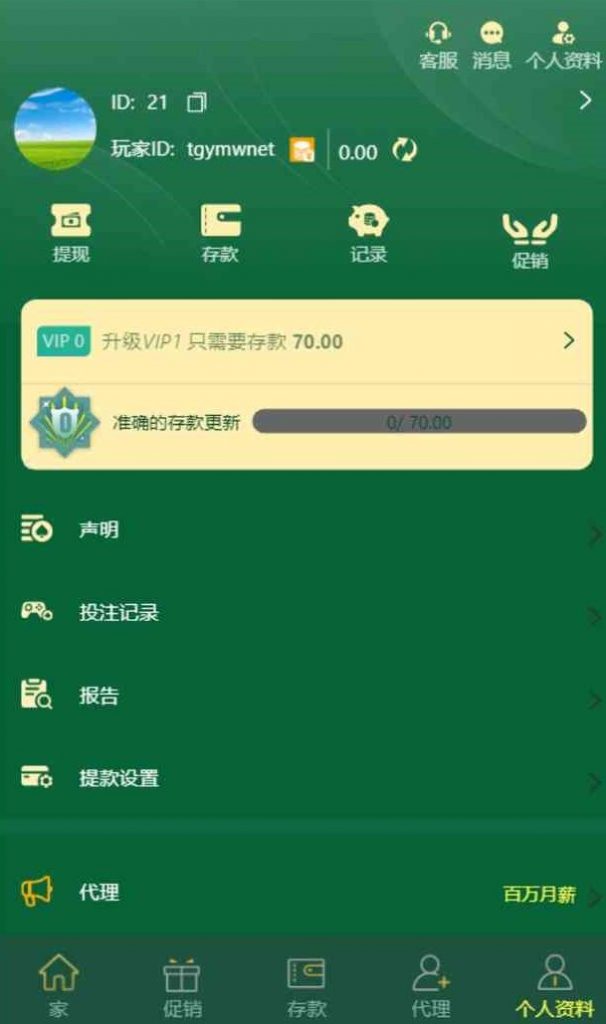View 记录 records
This screenshot has width=606, height=1024.
tap(368, 232)
